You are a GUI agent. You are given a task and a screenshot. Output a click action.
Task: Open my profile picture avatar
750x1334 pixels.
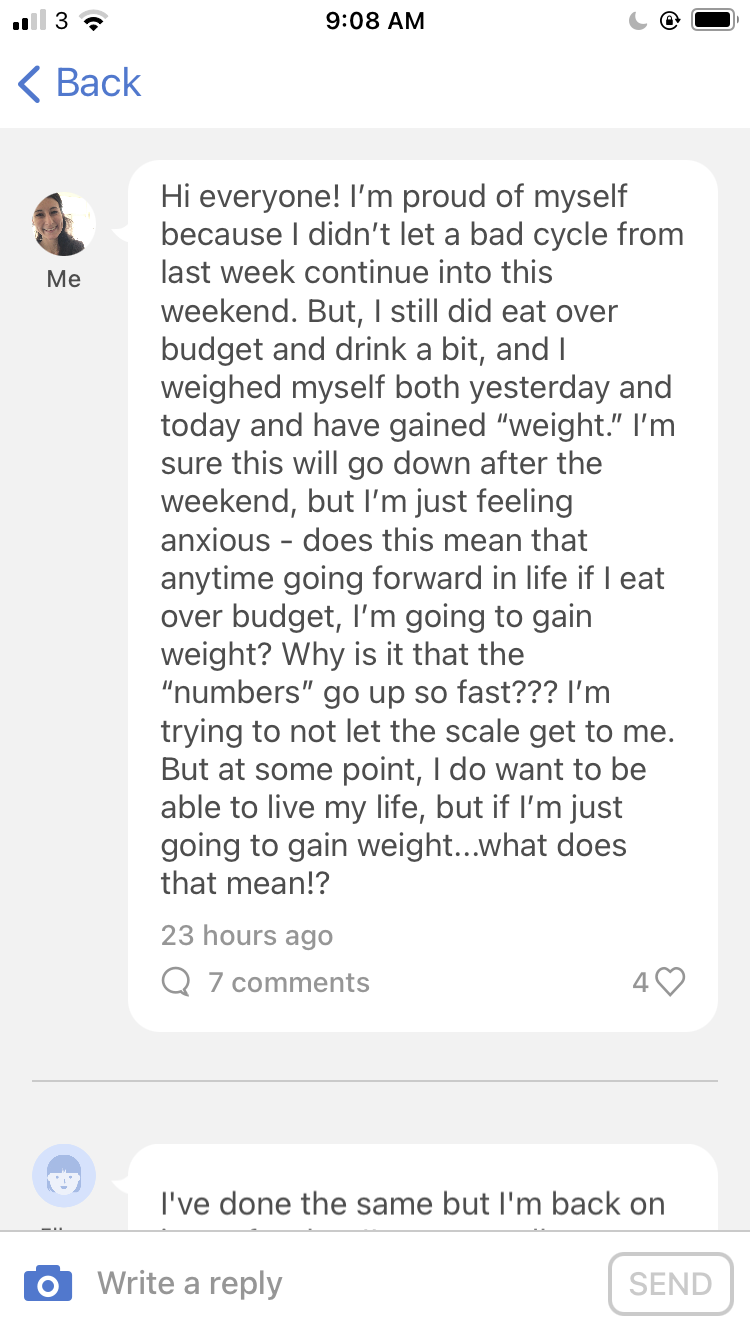coord(64,224)
